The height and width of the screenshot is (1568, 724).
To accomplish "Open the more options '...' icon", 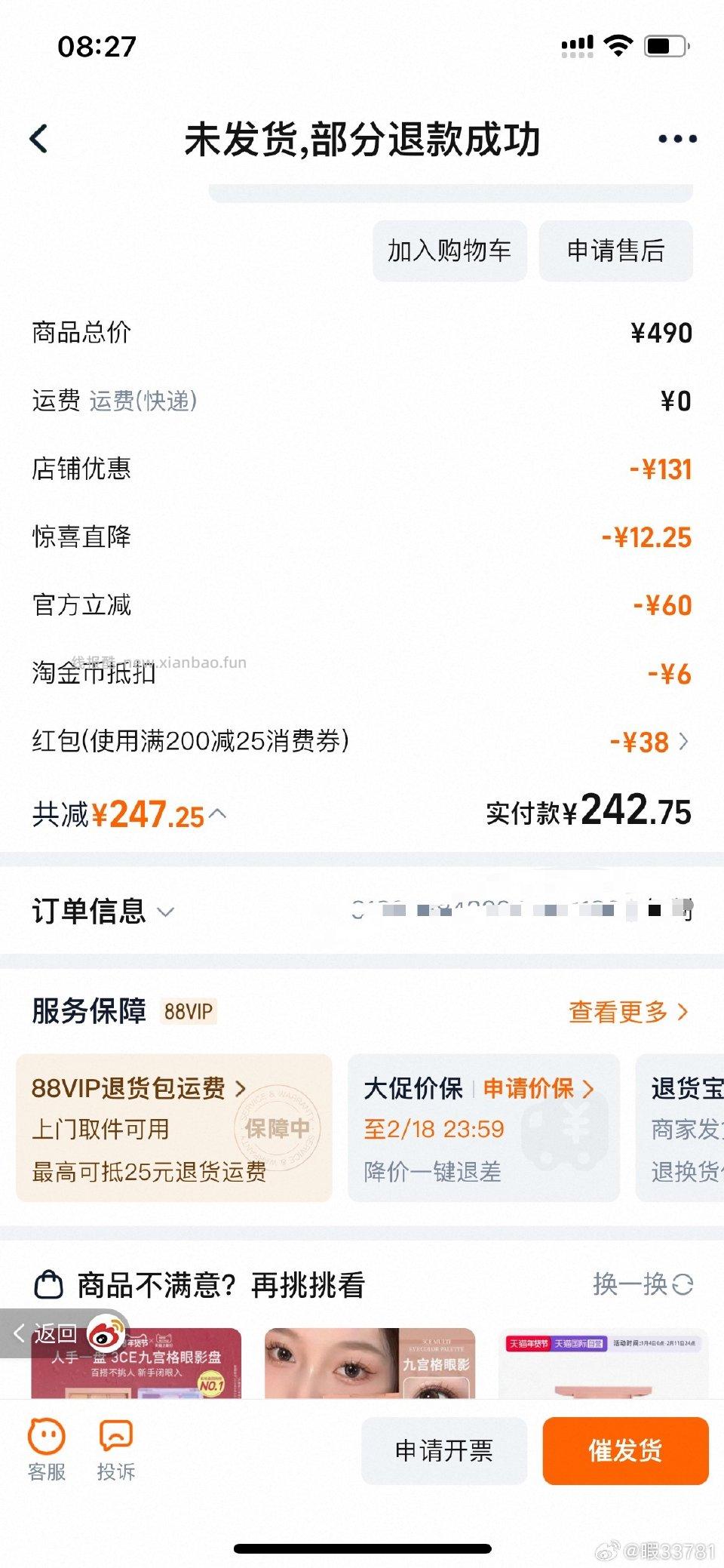I will tap(676, 138).
